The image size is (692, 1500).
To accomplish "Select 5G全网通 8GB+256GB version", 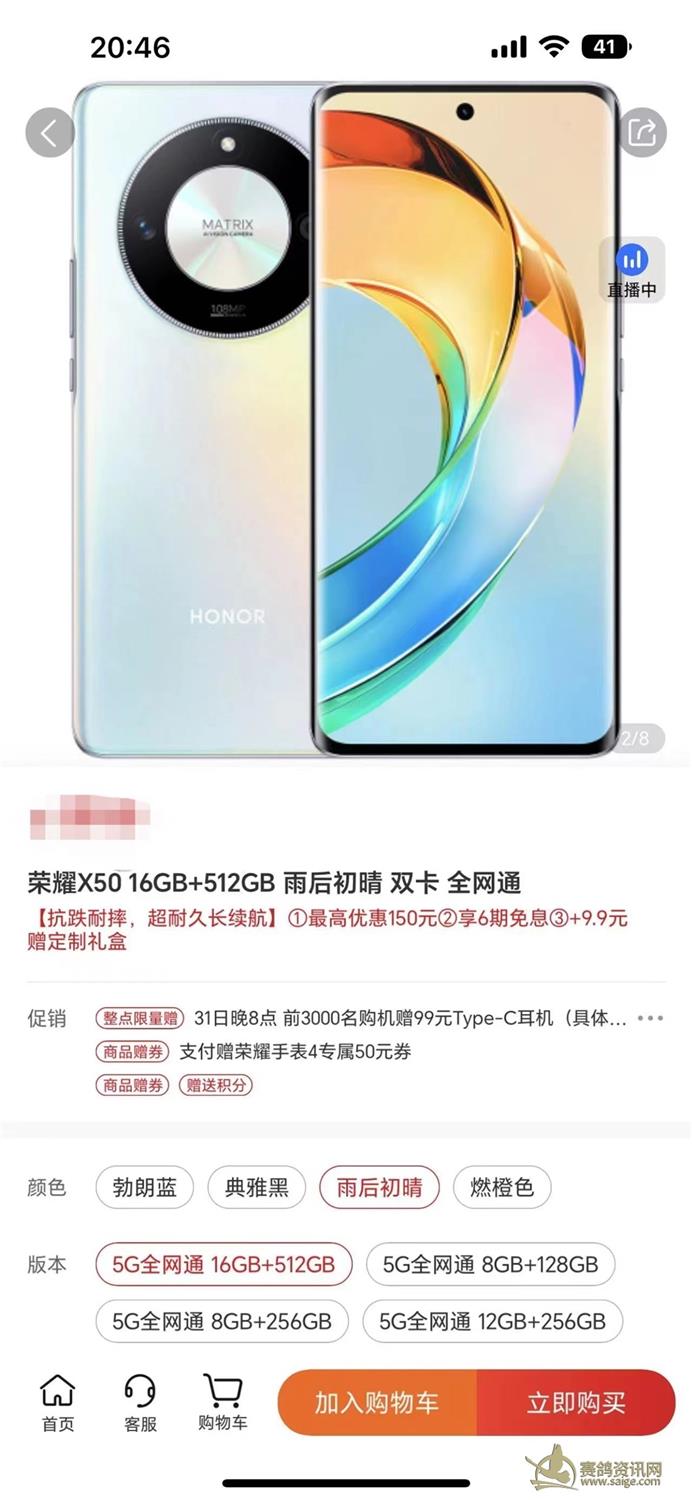I will point(222,1321).
